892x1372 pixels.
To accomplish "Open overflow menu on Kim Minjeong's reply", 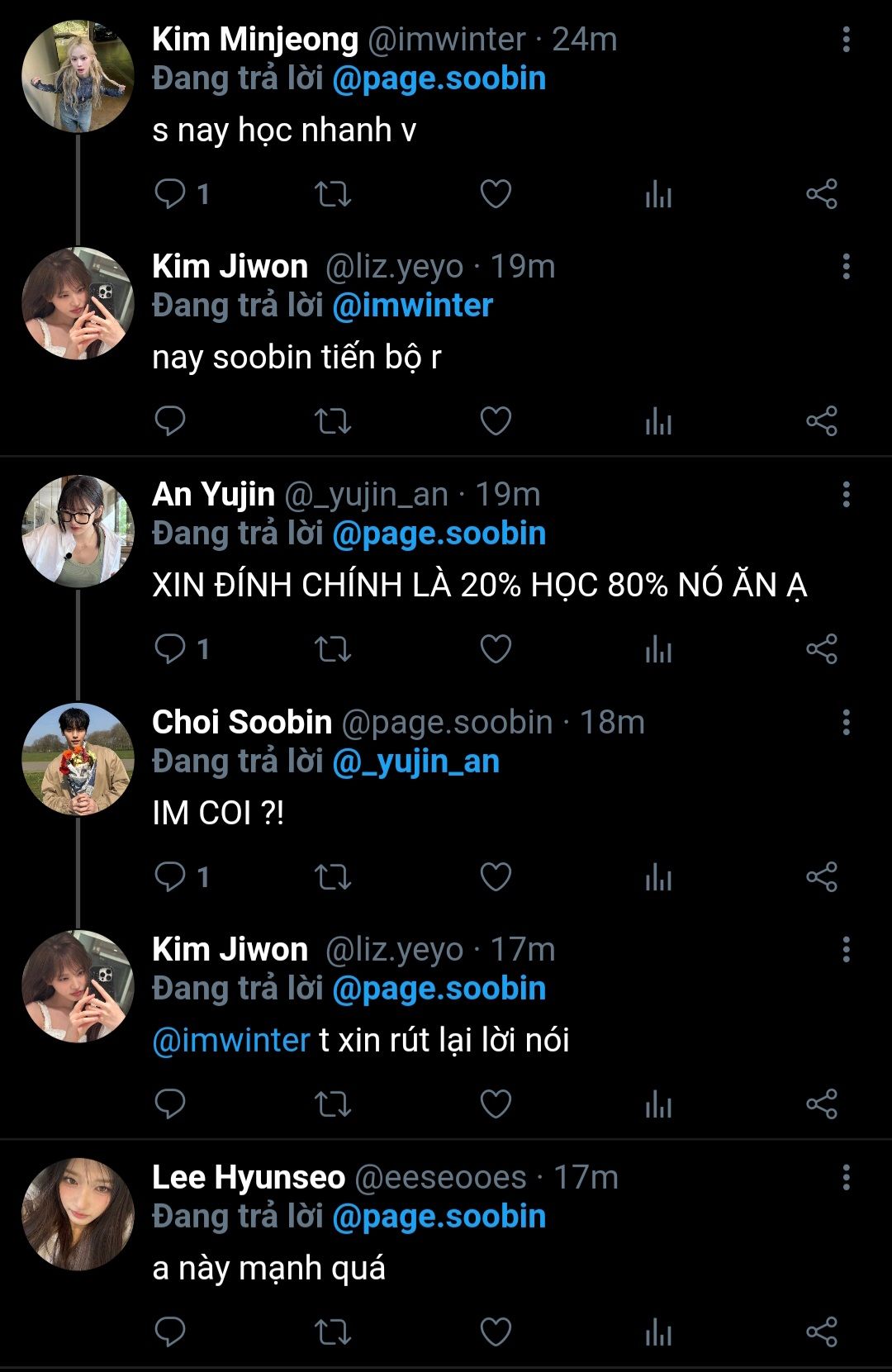I will (x=846, y=40).
